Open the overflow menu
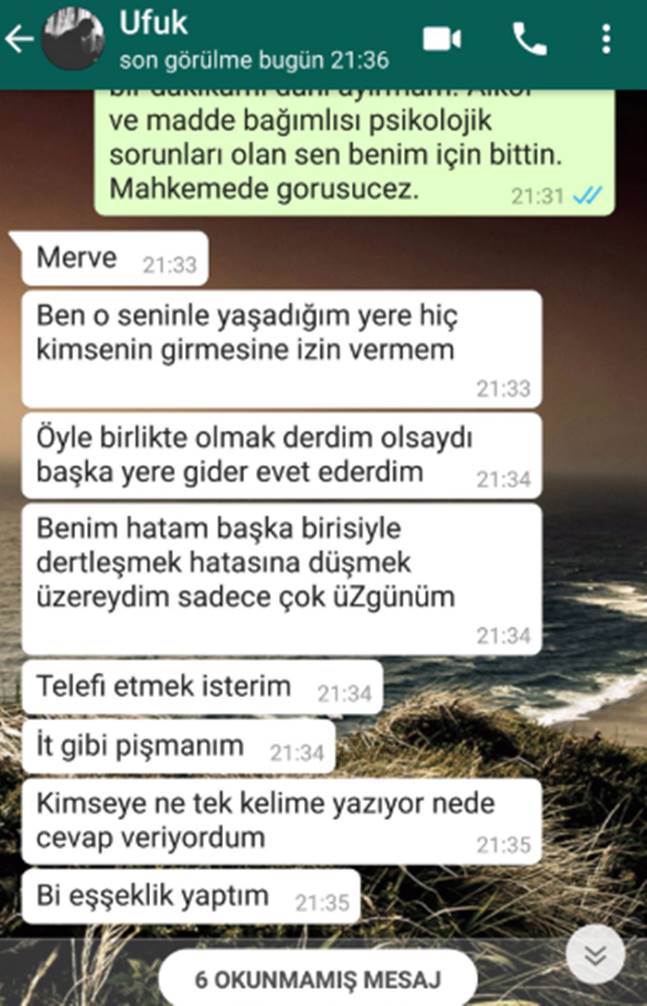The height and width of the screenshot is (1006, 647). (606, 39)
